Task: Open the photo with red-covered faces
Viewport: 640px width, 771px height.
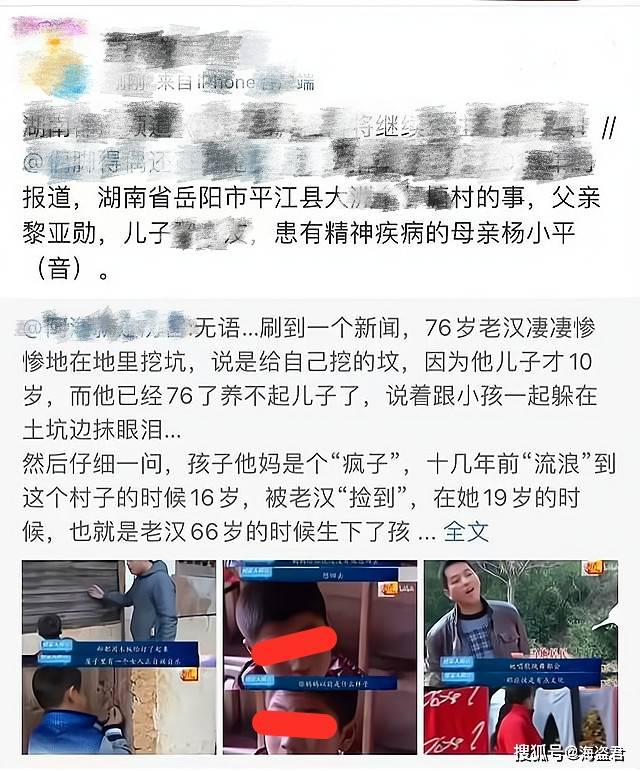Action: (x=319, y=657)
